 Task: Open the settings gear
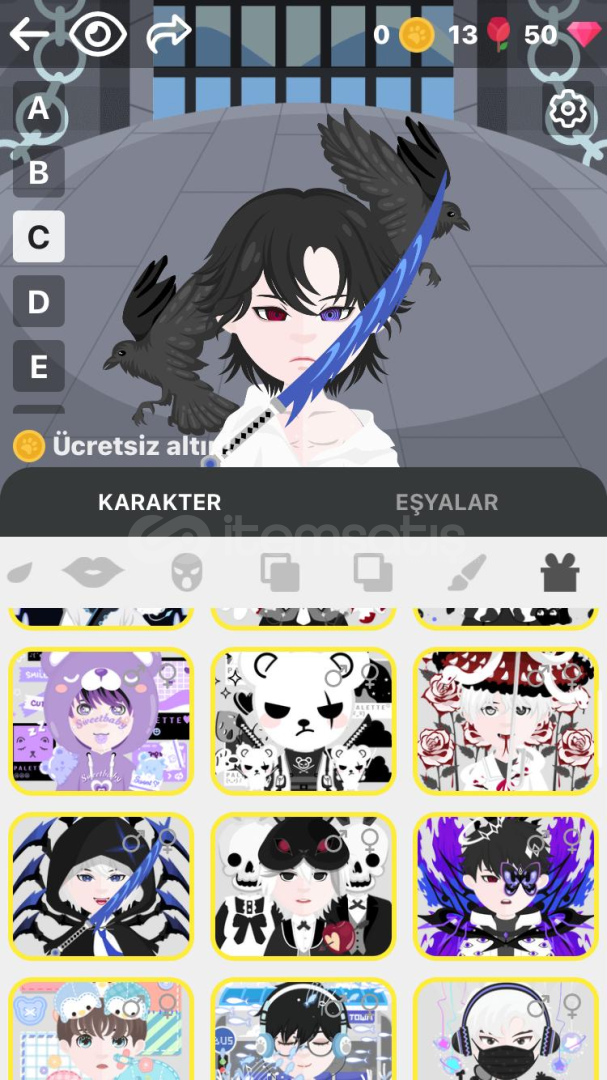point(568,109)
